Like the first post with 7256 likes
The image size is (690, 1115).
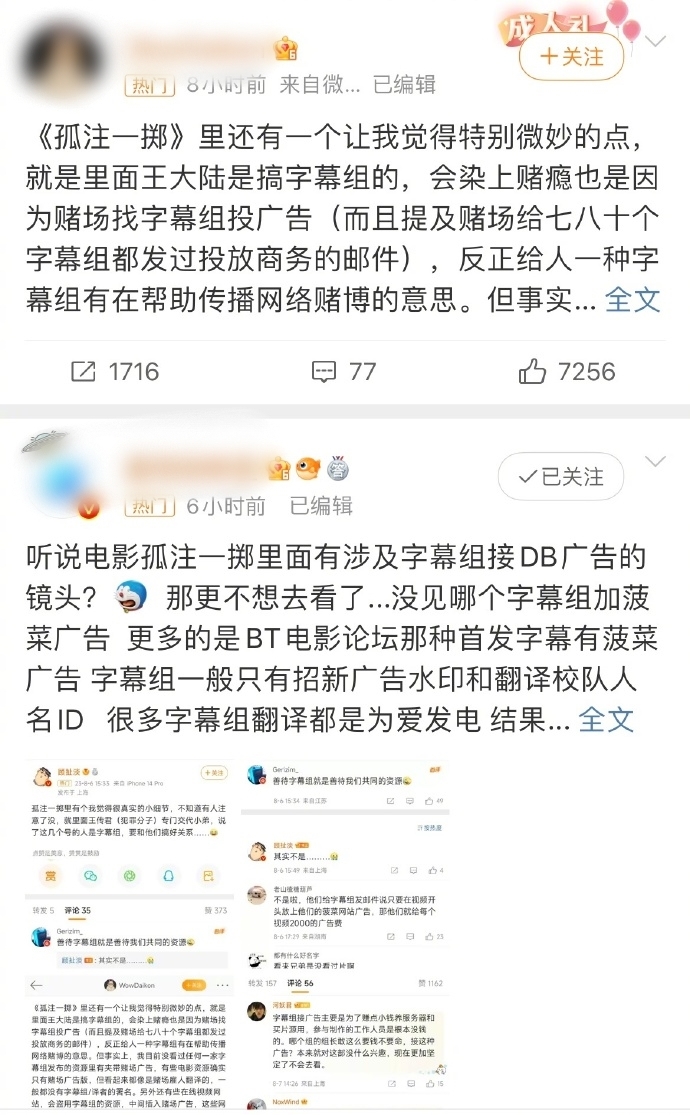pos(568,372)
